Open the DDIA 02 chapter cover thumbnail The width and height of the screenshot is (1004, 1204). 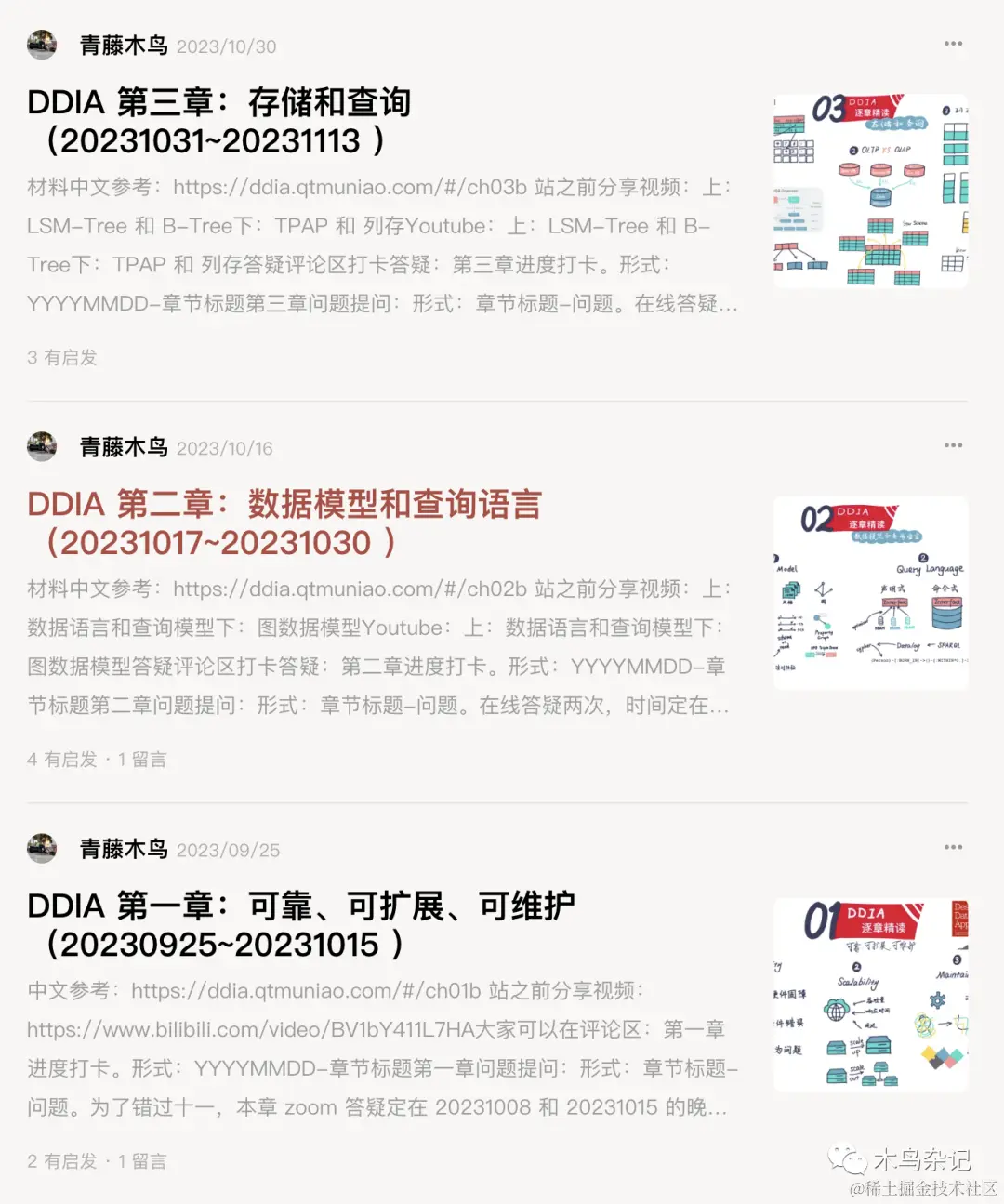coord(869,590)
